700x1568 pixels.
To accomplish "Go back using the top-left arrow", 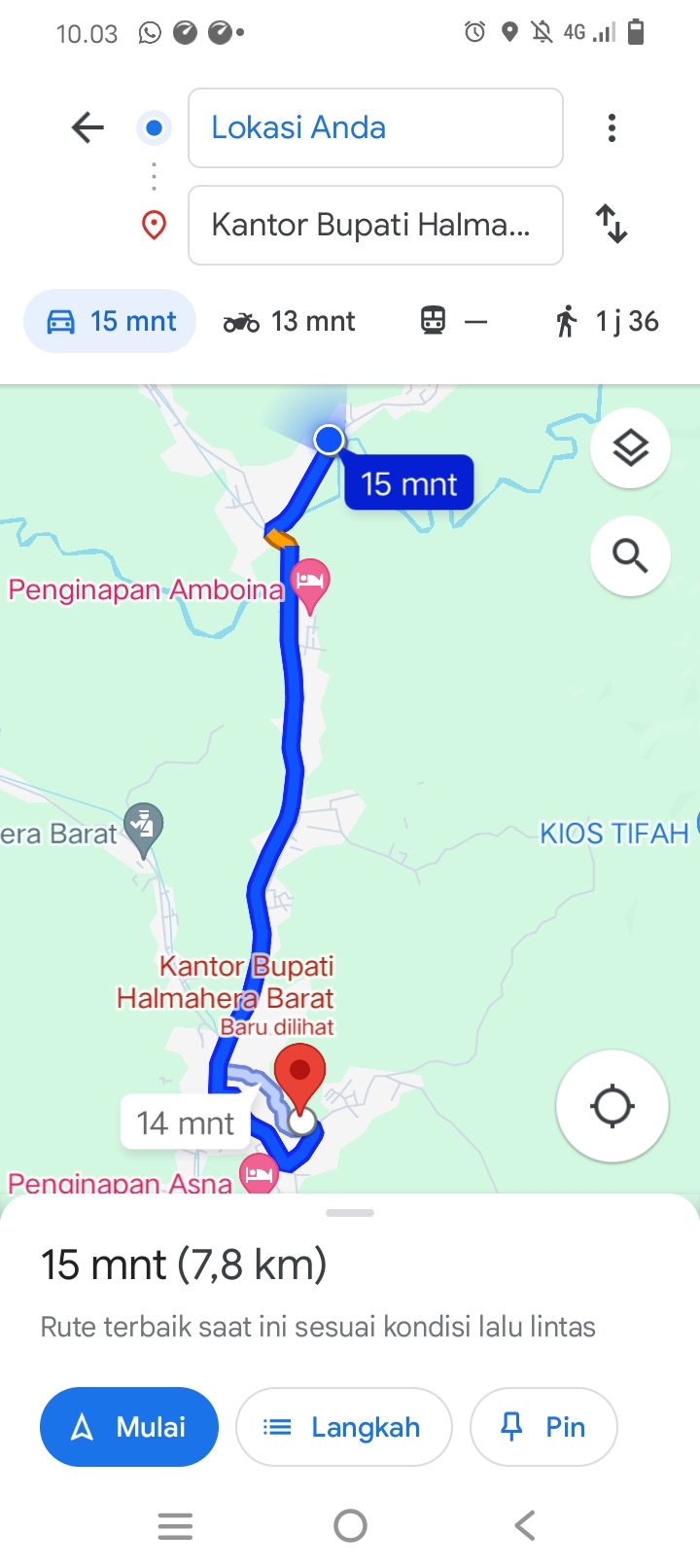I will pyautogui.click(x=87, y=127).
